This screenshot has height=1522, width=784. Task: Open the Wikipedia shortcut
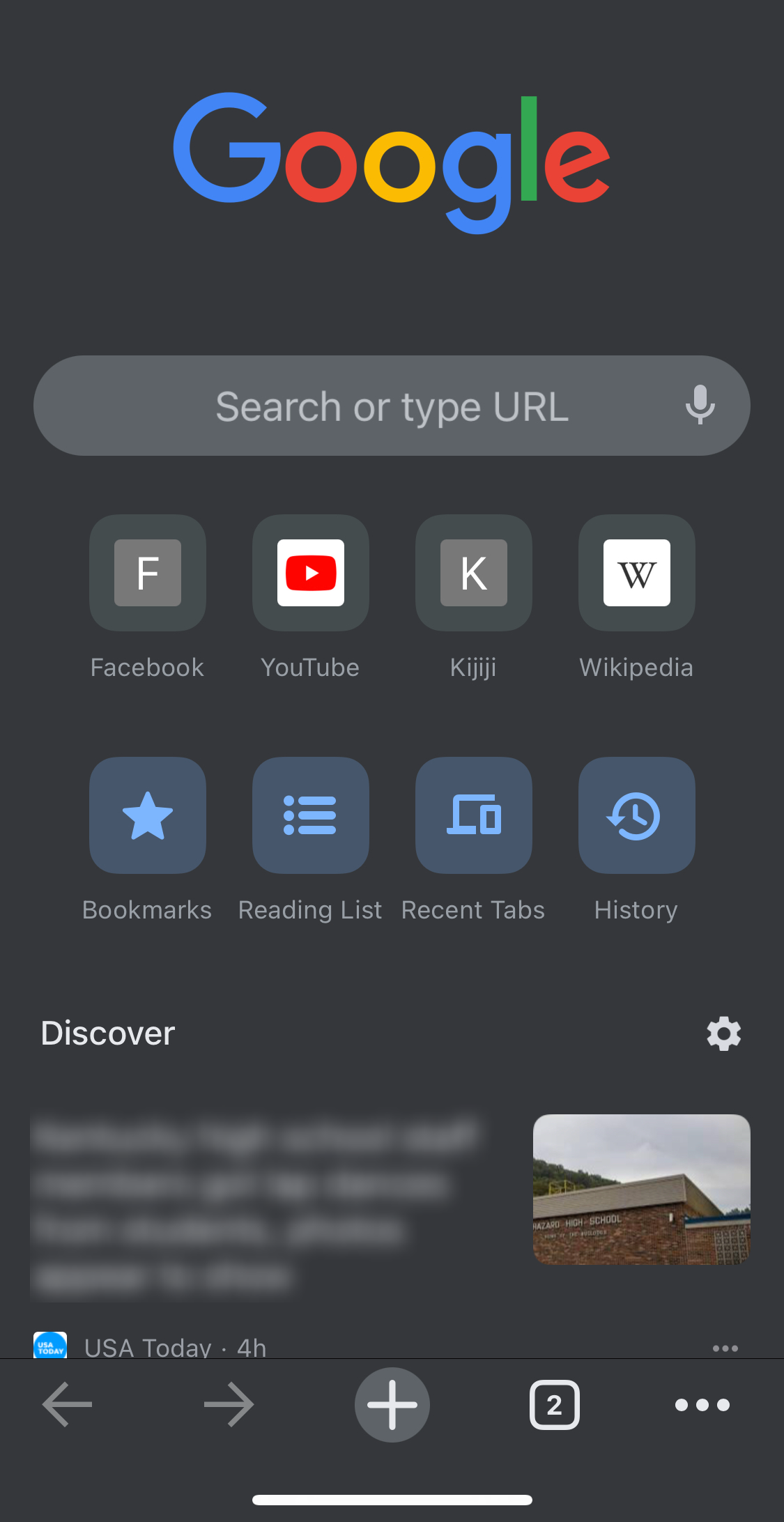click(x=637, y=574)
